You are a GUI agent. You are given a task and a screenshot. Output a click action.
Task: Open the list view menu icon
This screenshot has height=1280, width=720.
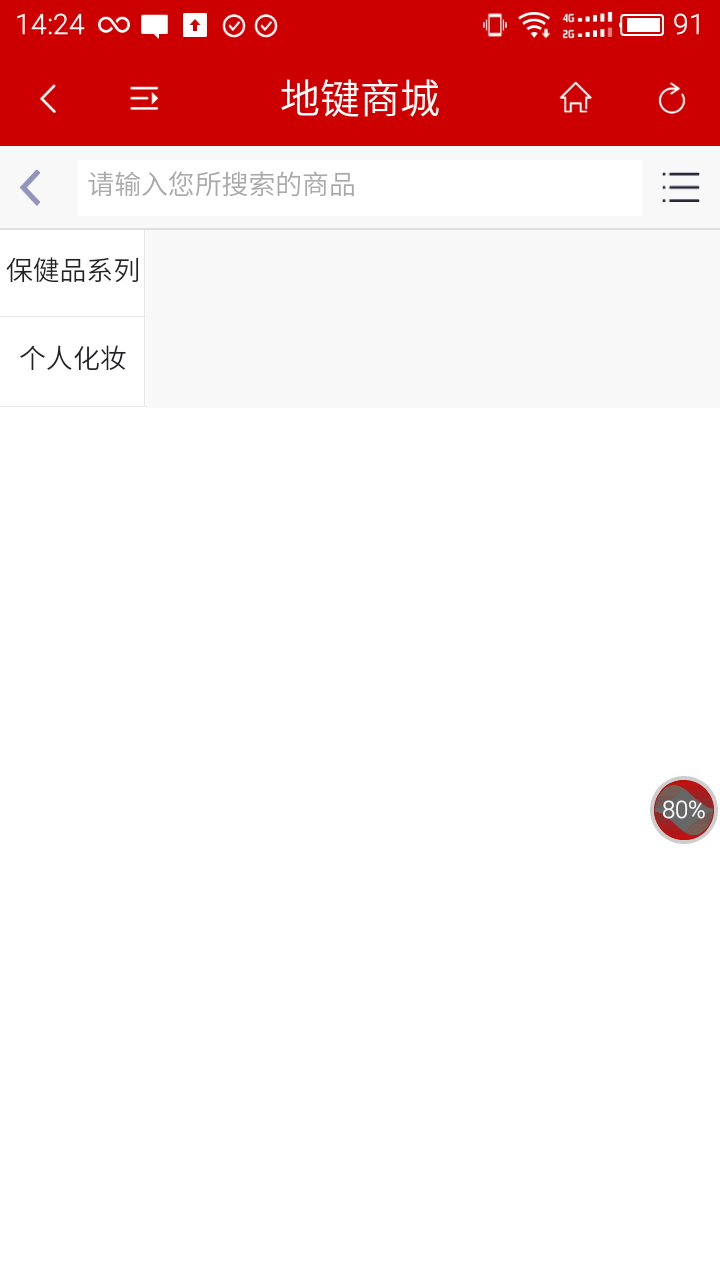(x=680, y=187)
